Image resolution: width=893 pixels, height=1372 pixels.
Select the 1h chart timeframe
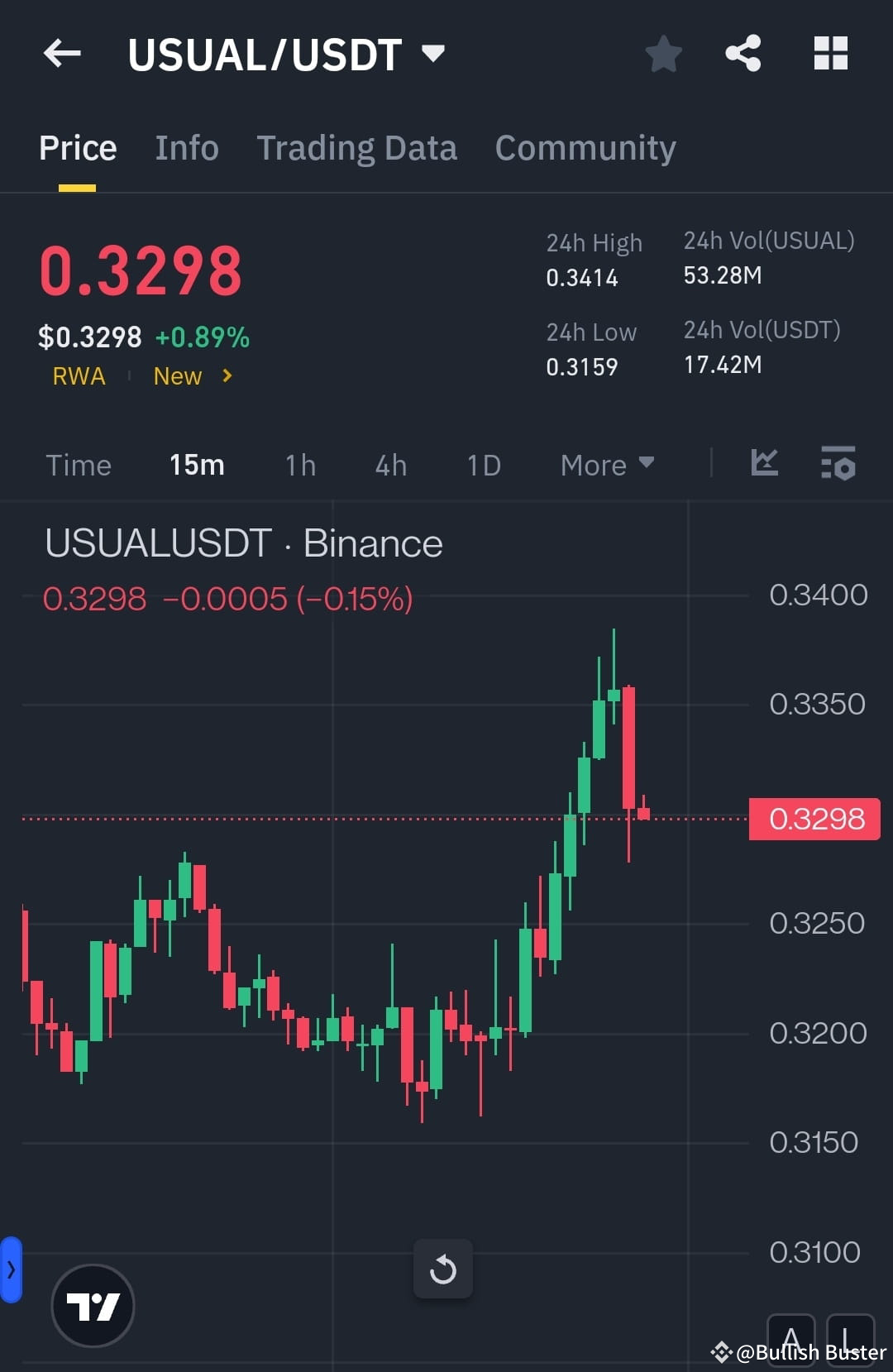click(299, 465)
